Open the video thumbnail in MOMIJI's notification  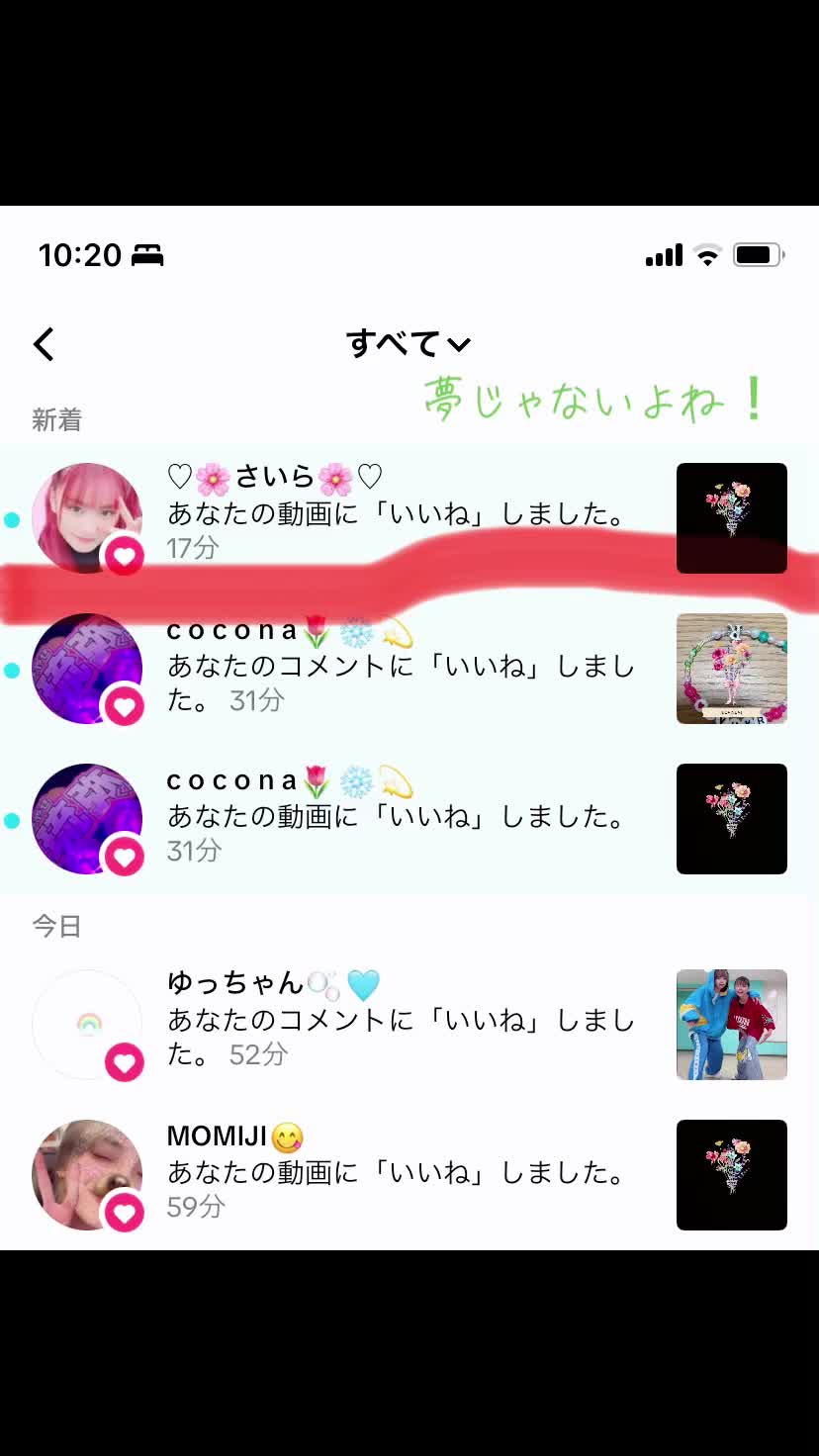[731, 1174]
